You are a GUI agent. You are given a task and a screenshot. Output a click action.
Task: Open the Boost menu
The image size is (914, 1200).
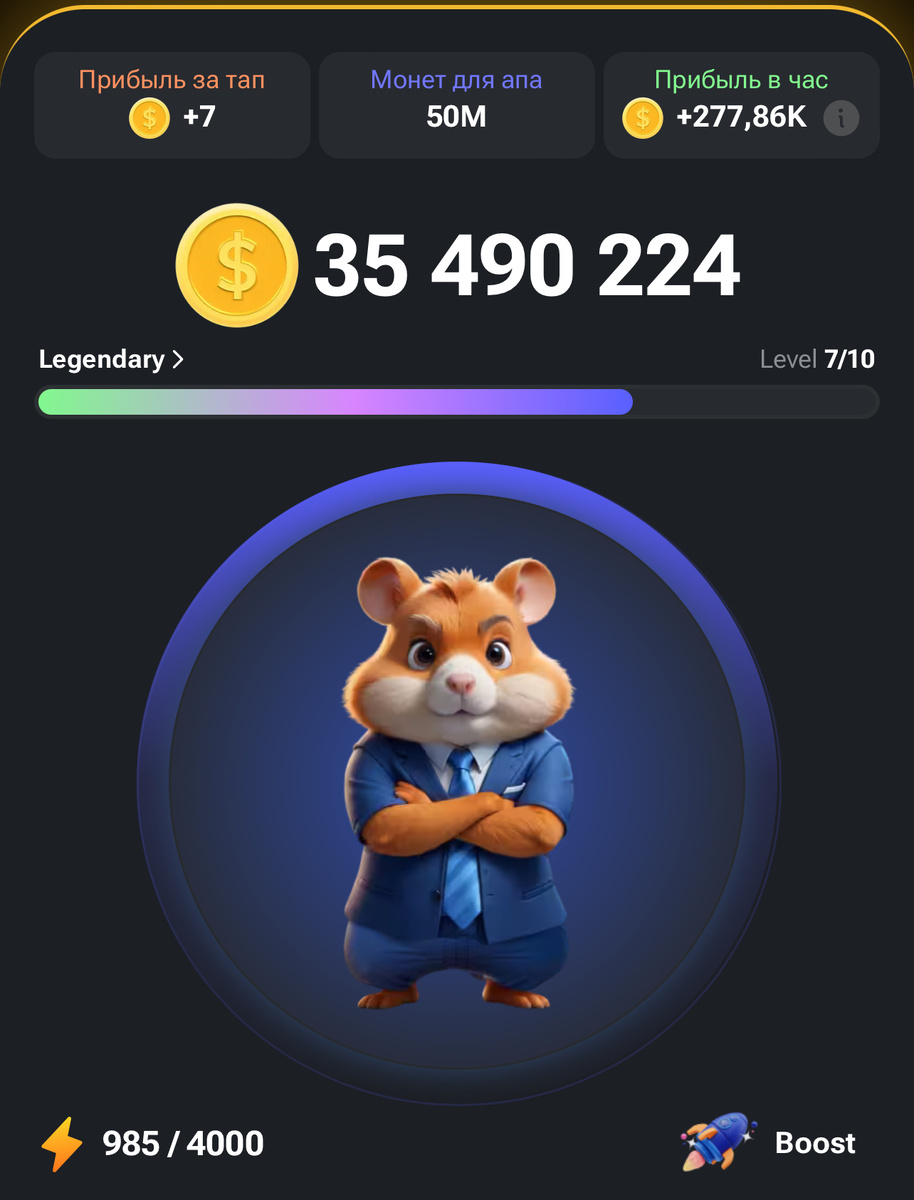pos(770,1142)
